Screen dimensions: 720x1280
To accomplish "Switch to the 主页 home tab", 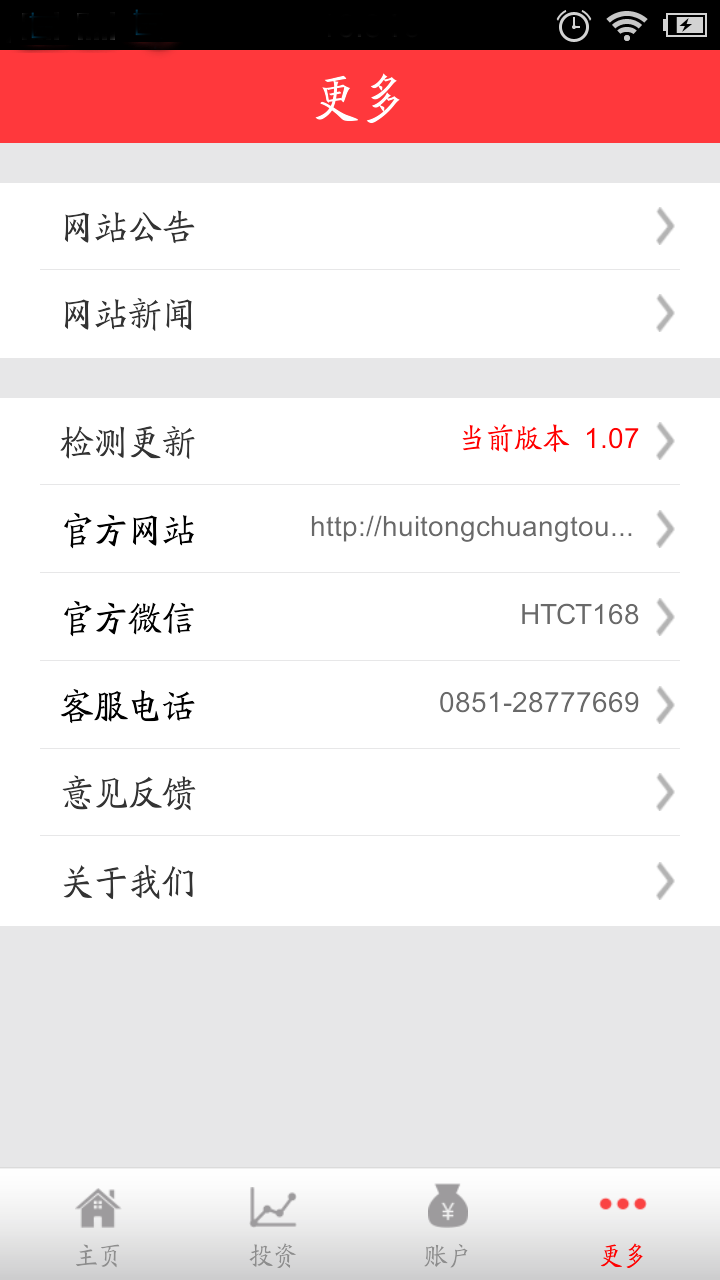I will click(97, 1225).
